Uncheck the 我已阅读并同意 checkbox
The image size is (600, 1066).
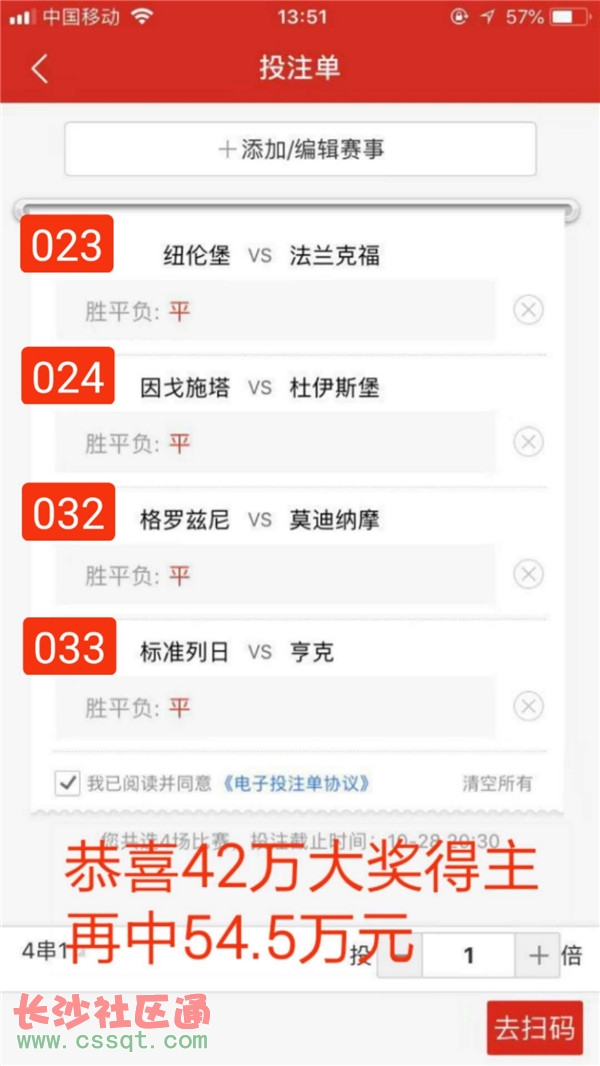(67, 783)
